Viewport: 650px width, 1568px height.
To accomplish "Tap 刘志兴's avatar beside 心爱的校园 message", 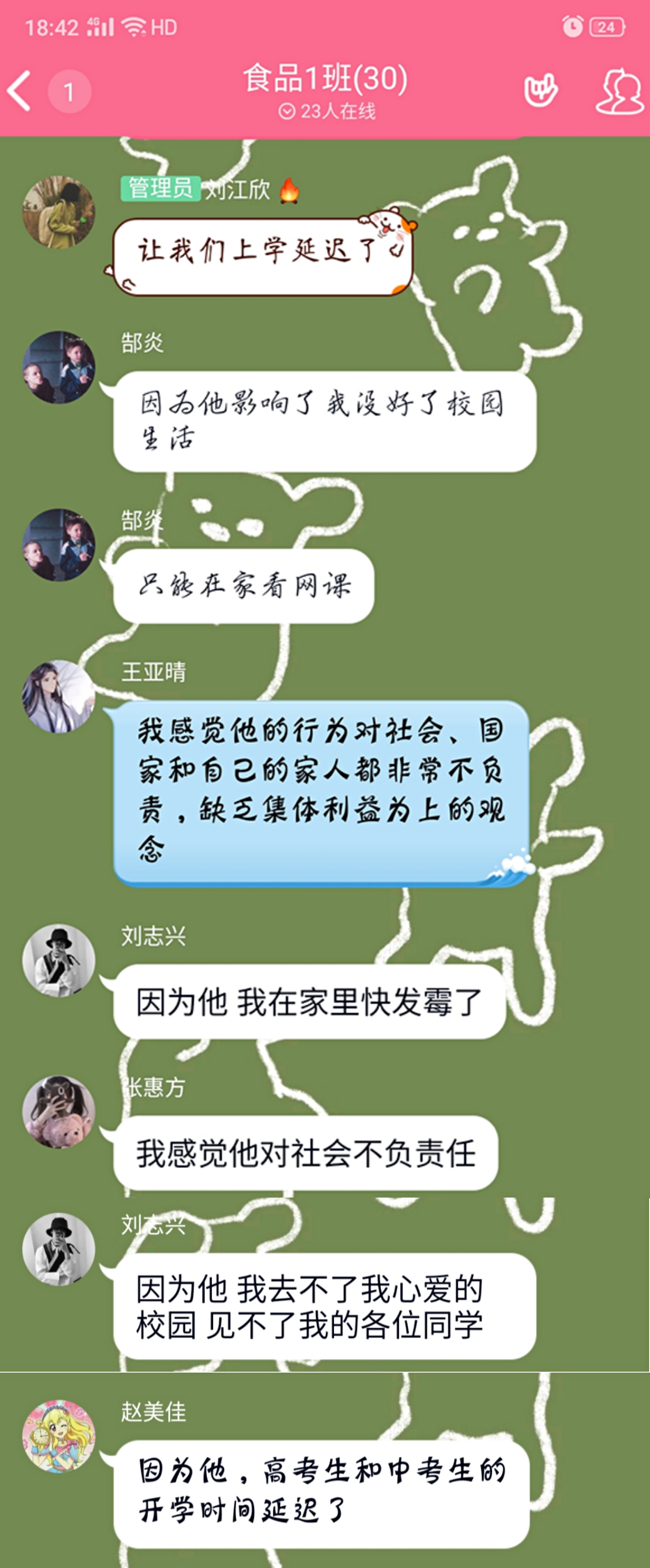I will pyautogui.click(x=58, y=1249).
